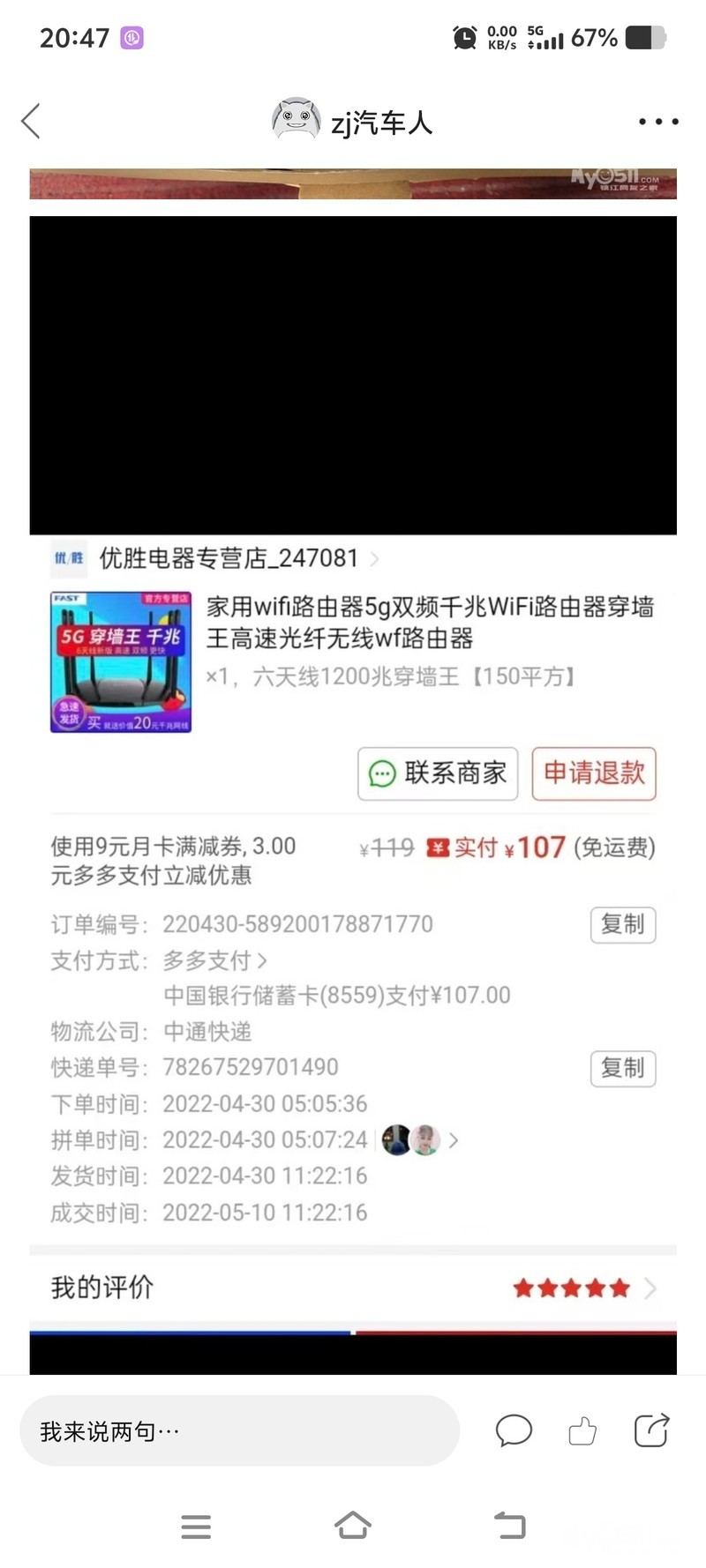Tap the 我来说两句 comment field
This screenshot has height=1568, width=706.
[239, 1430]
